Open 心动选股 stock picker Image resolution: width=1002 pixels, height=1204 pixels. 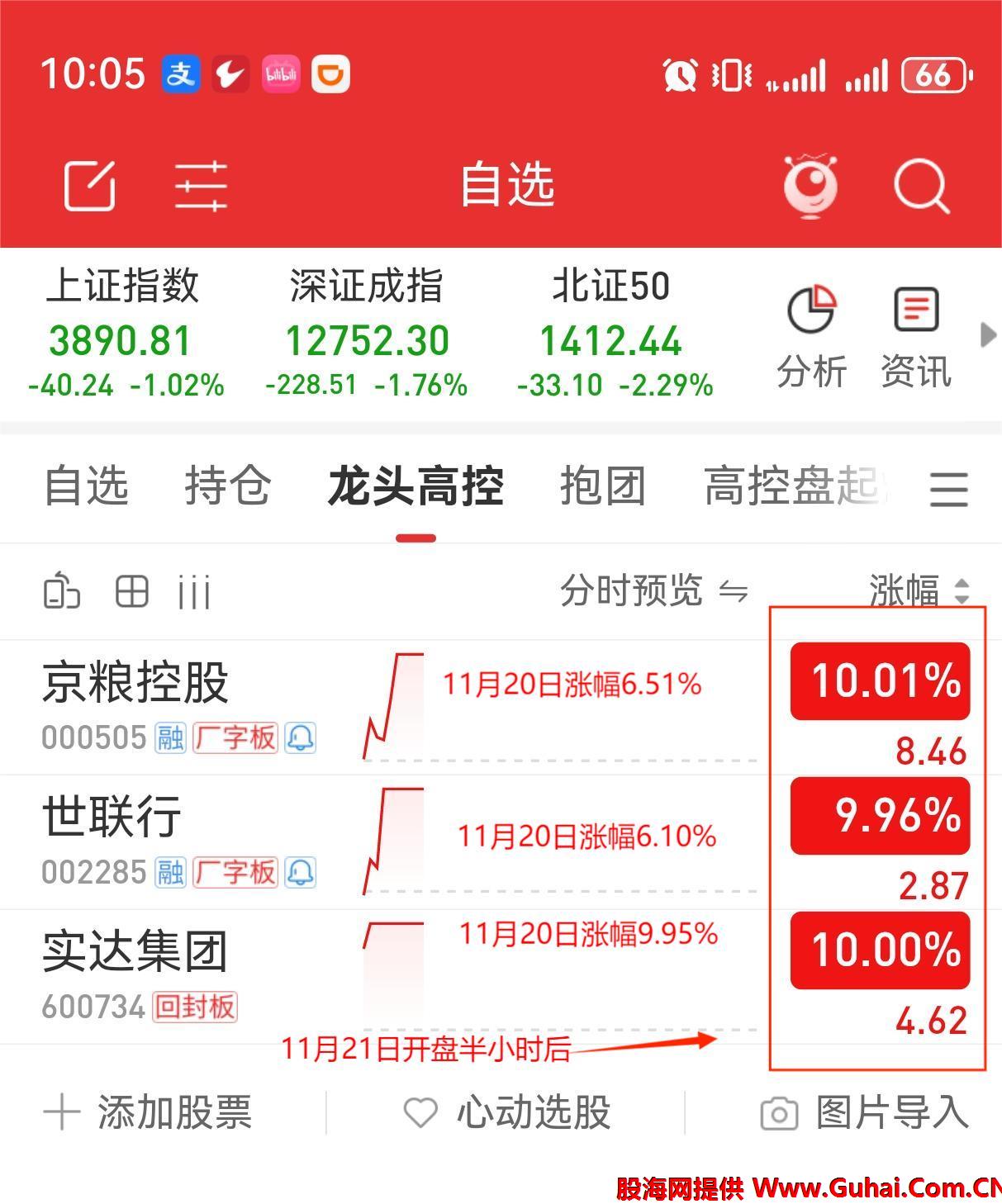[x=506, y=1112]
